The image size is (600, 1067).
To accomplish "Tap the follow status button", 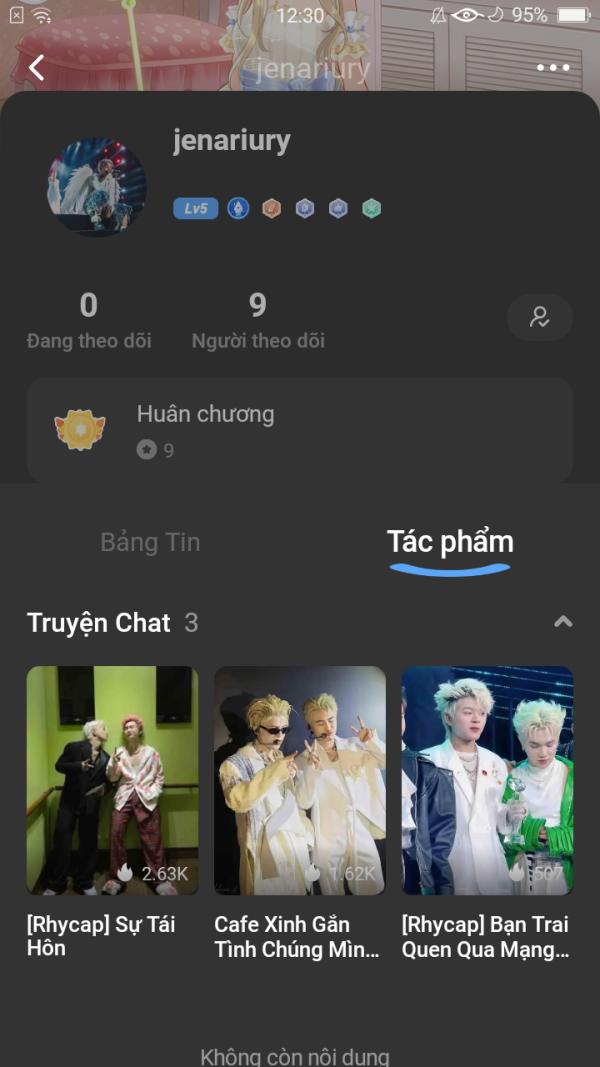I will (539, 318).
